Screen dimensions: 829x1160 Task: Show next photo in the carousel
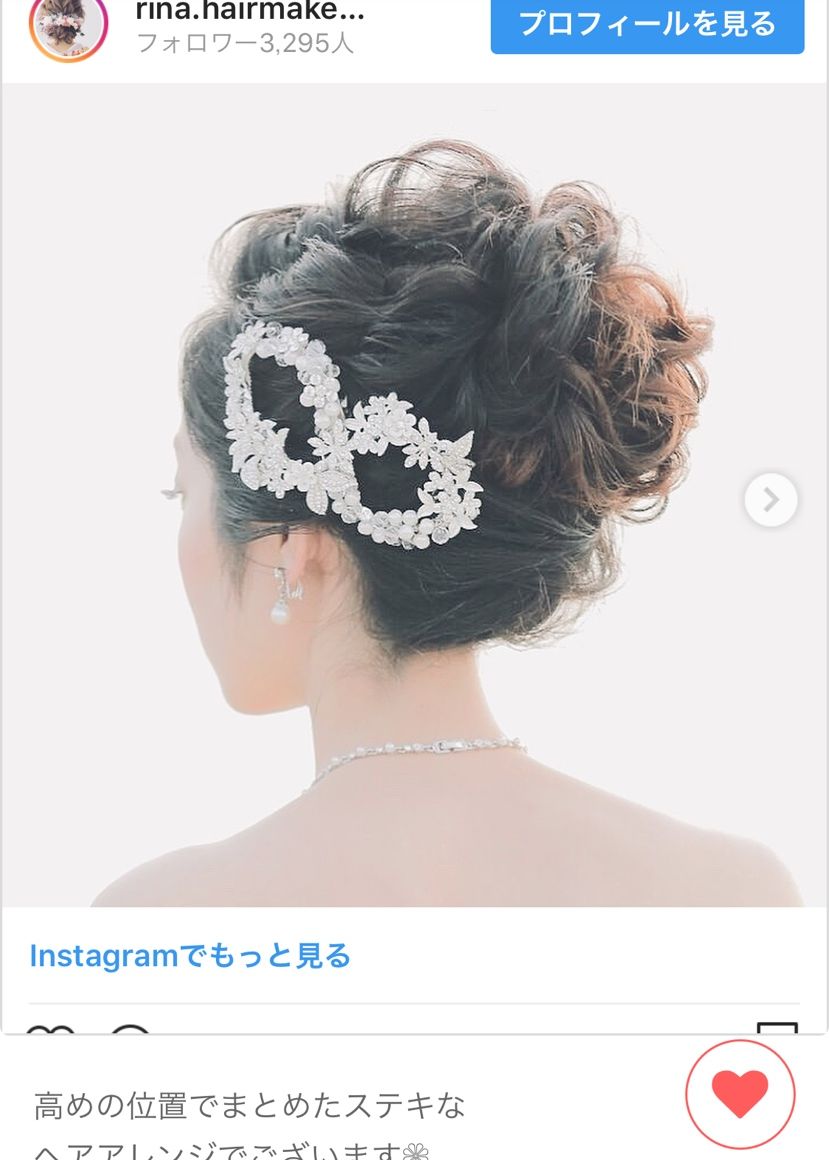(770, 500)
